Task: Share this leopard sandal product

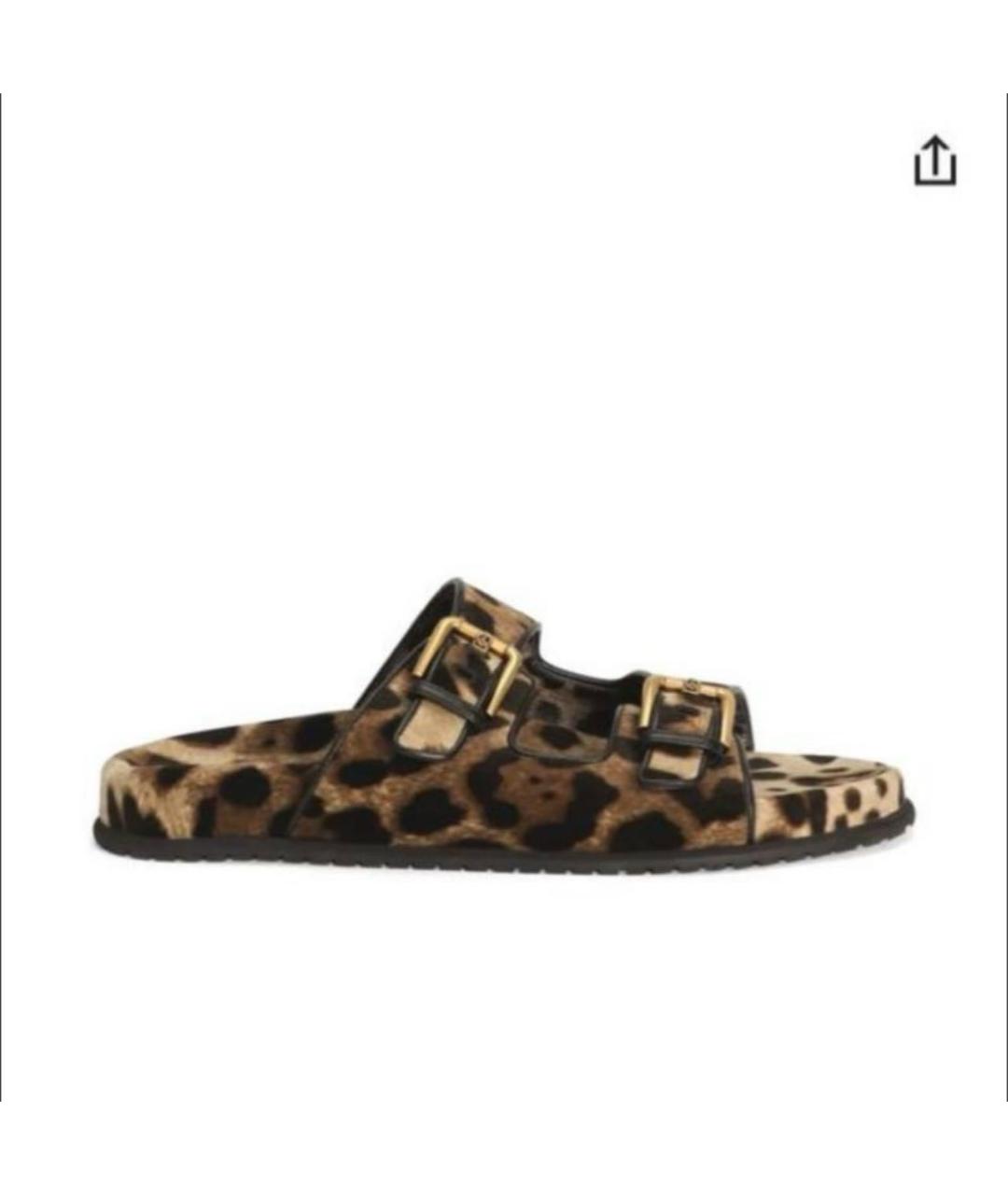Action: pos(934,162)
